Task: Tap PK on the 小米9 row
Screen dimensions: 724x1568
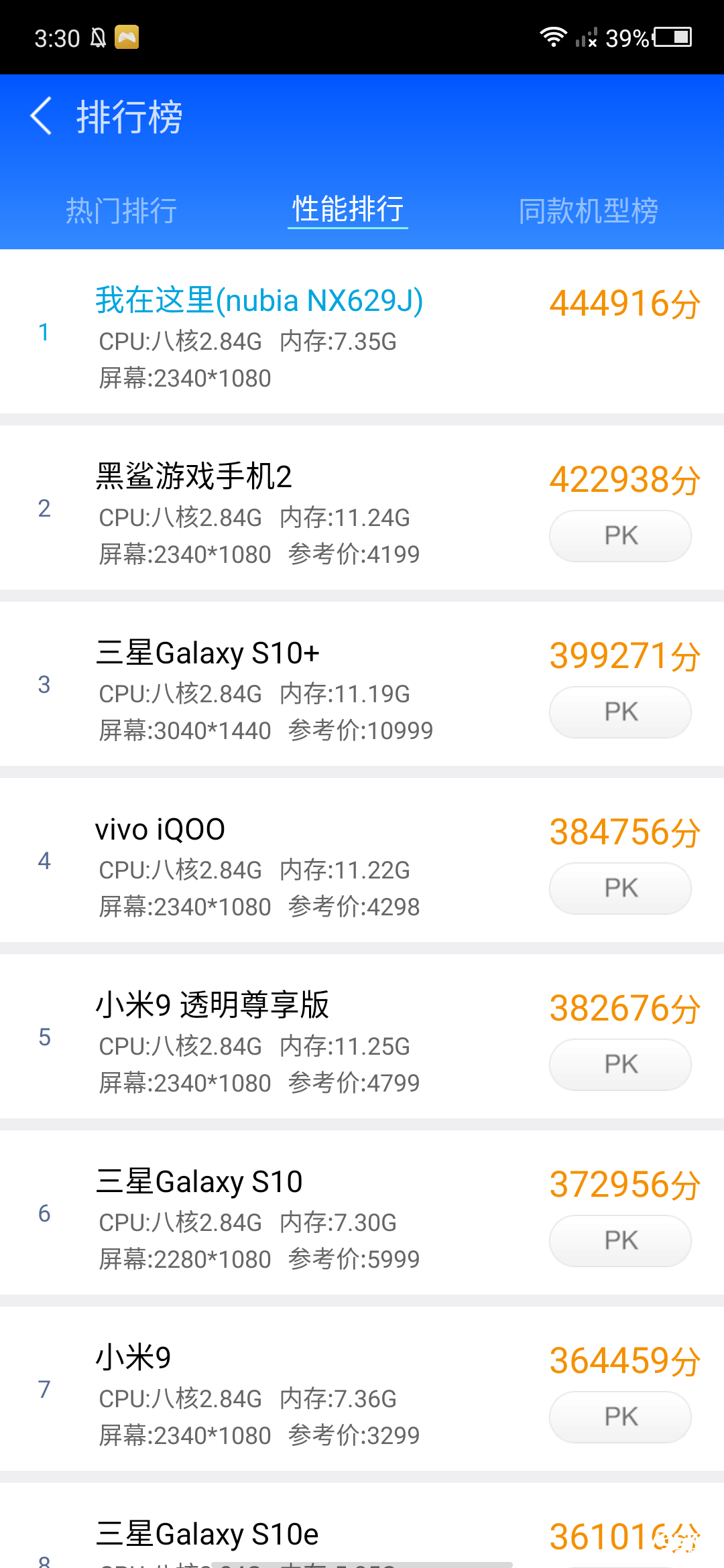Action: (620, 1417)
